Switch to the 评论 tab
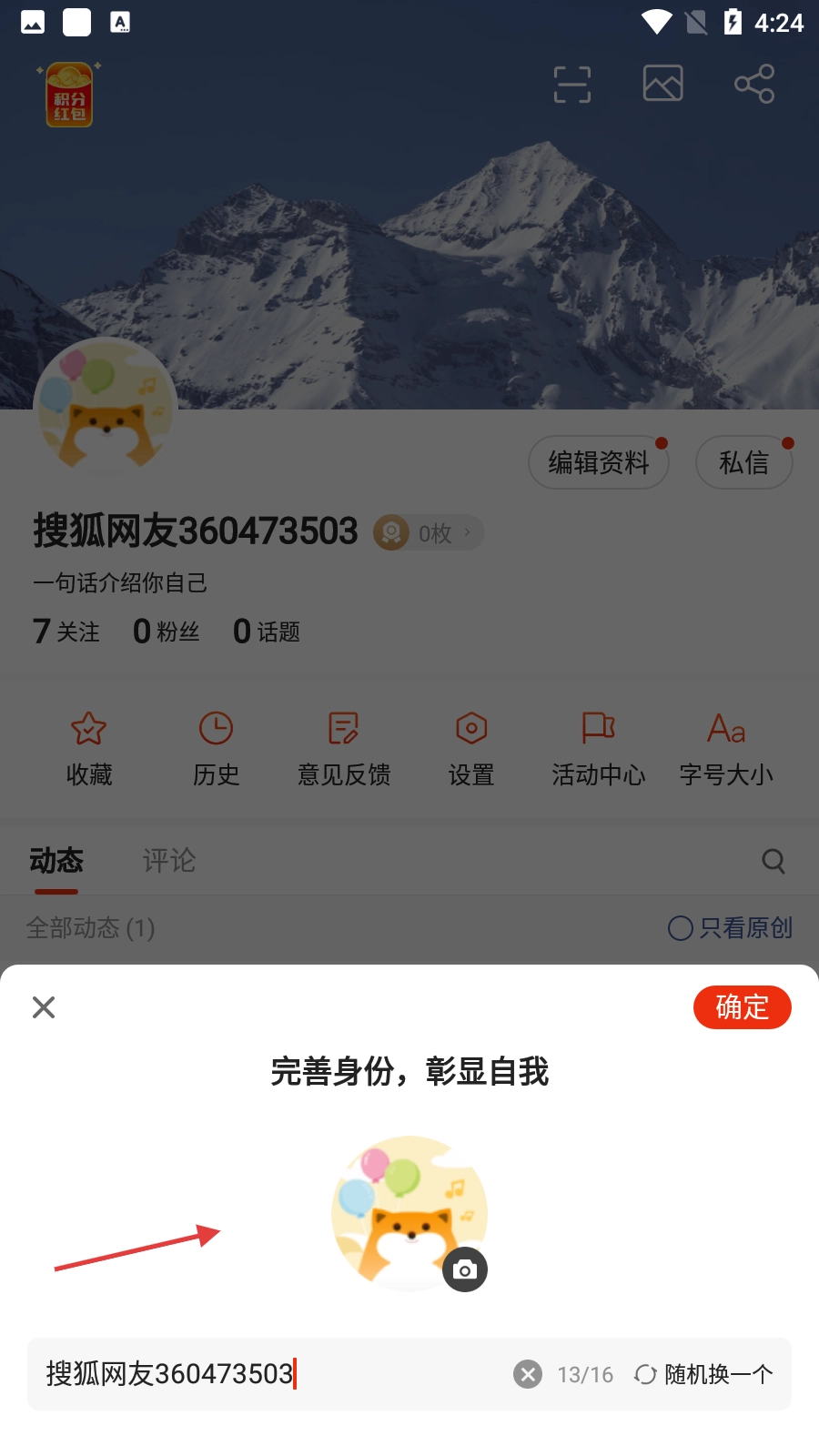The image size is (819, 1456). (169, 861)
